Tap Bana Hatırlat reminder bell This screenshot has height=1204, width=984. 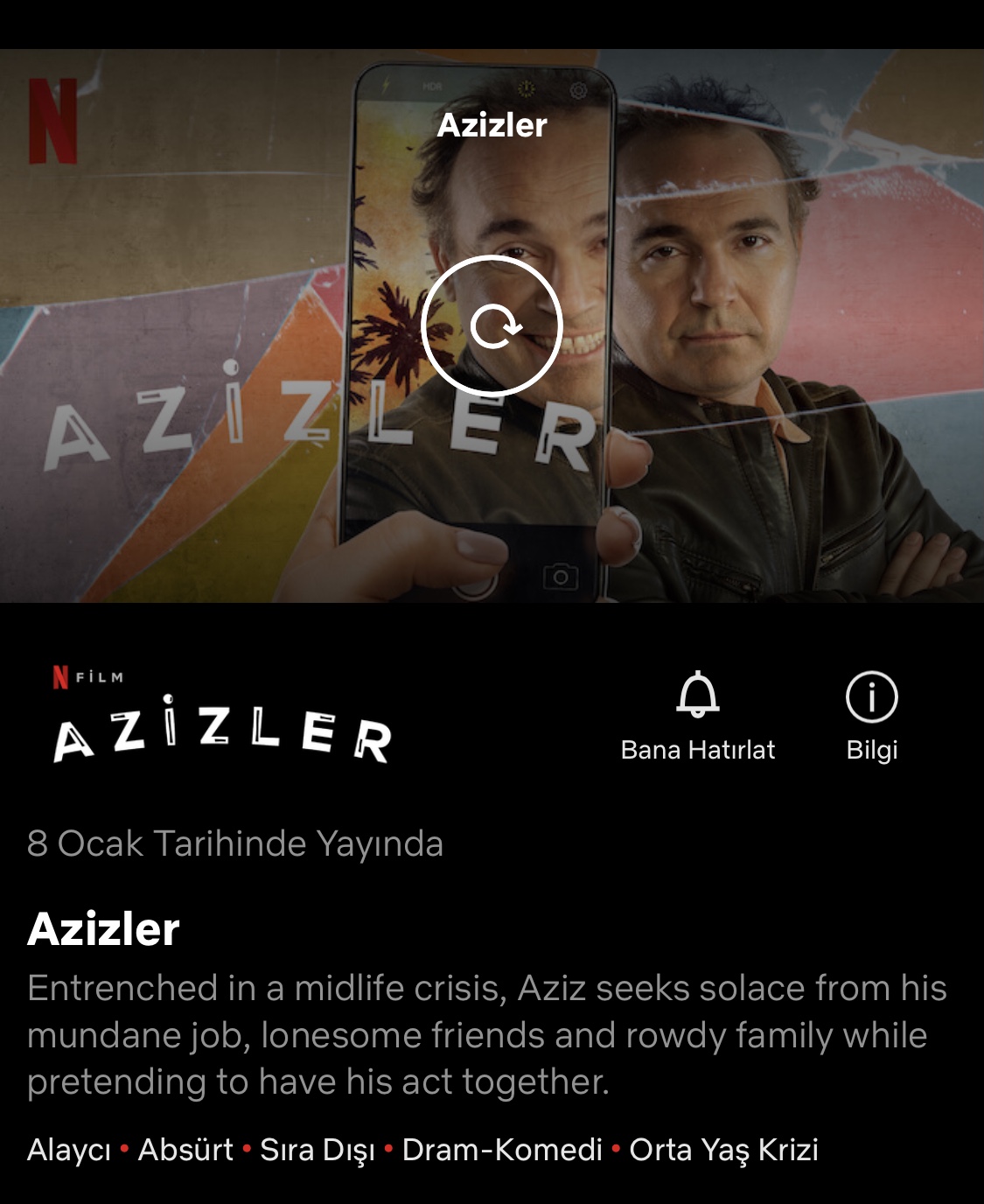697,697
